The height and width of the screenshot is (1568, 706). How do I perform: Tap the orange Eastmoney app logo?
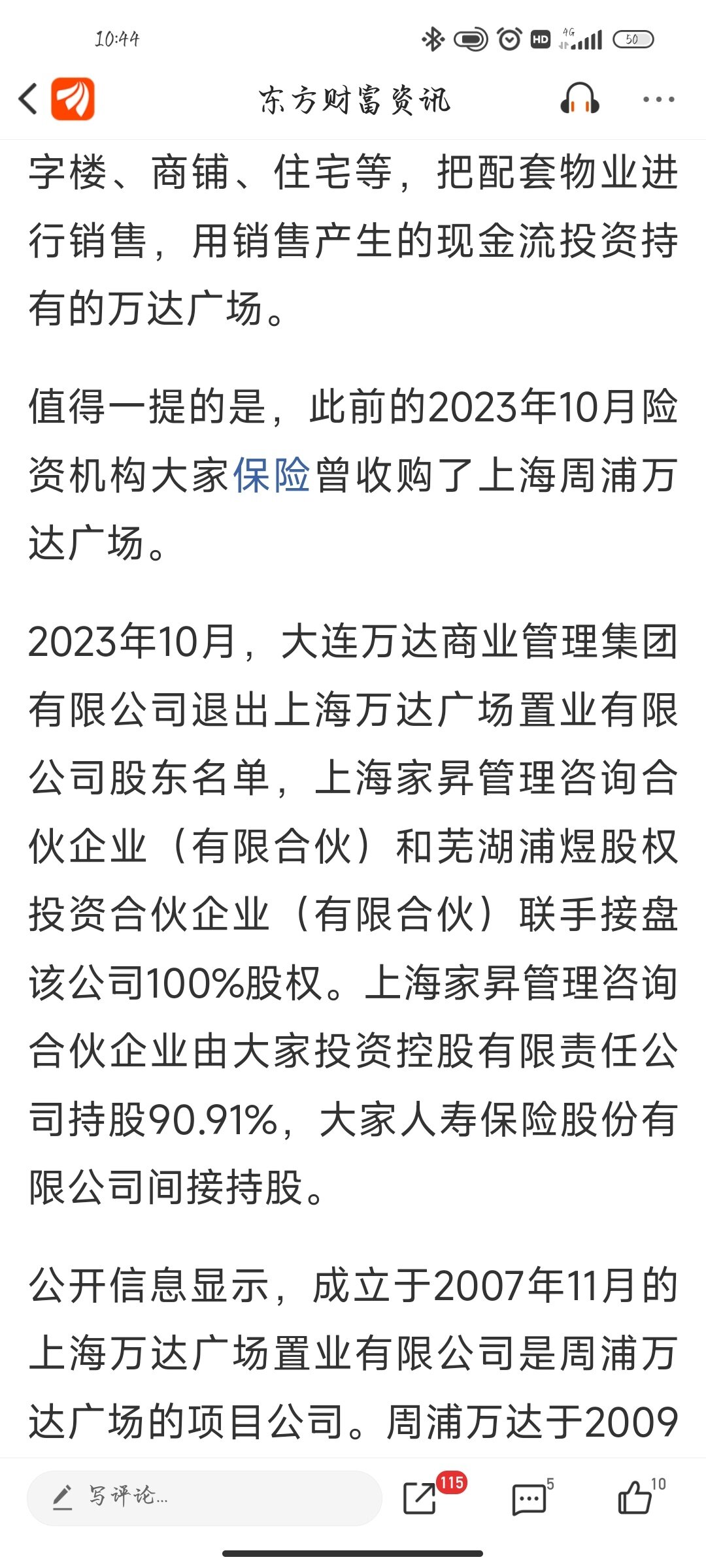[73, 99]
